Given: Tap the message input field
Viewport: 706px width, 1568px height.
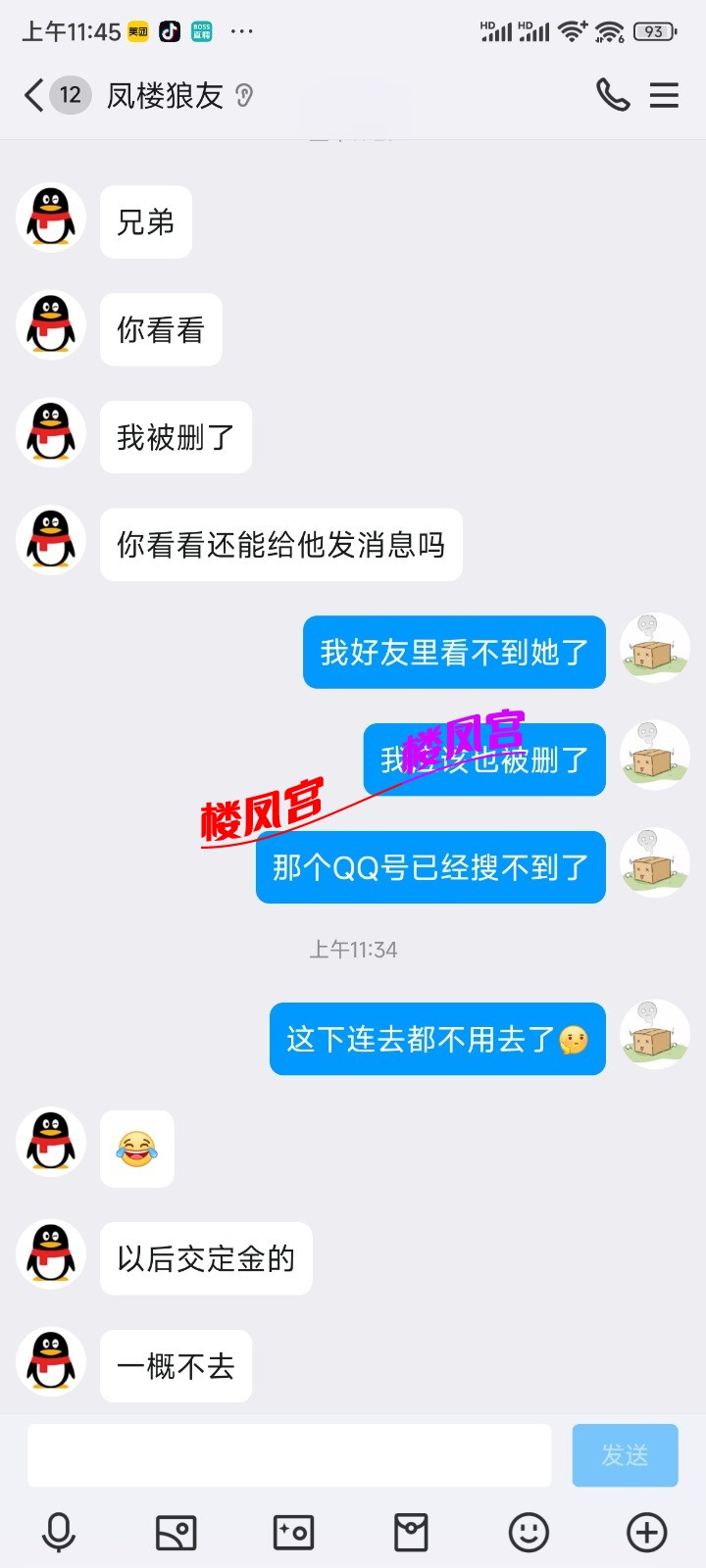Looking at the screenshot, I should click(289, 1455).
